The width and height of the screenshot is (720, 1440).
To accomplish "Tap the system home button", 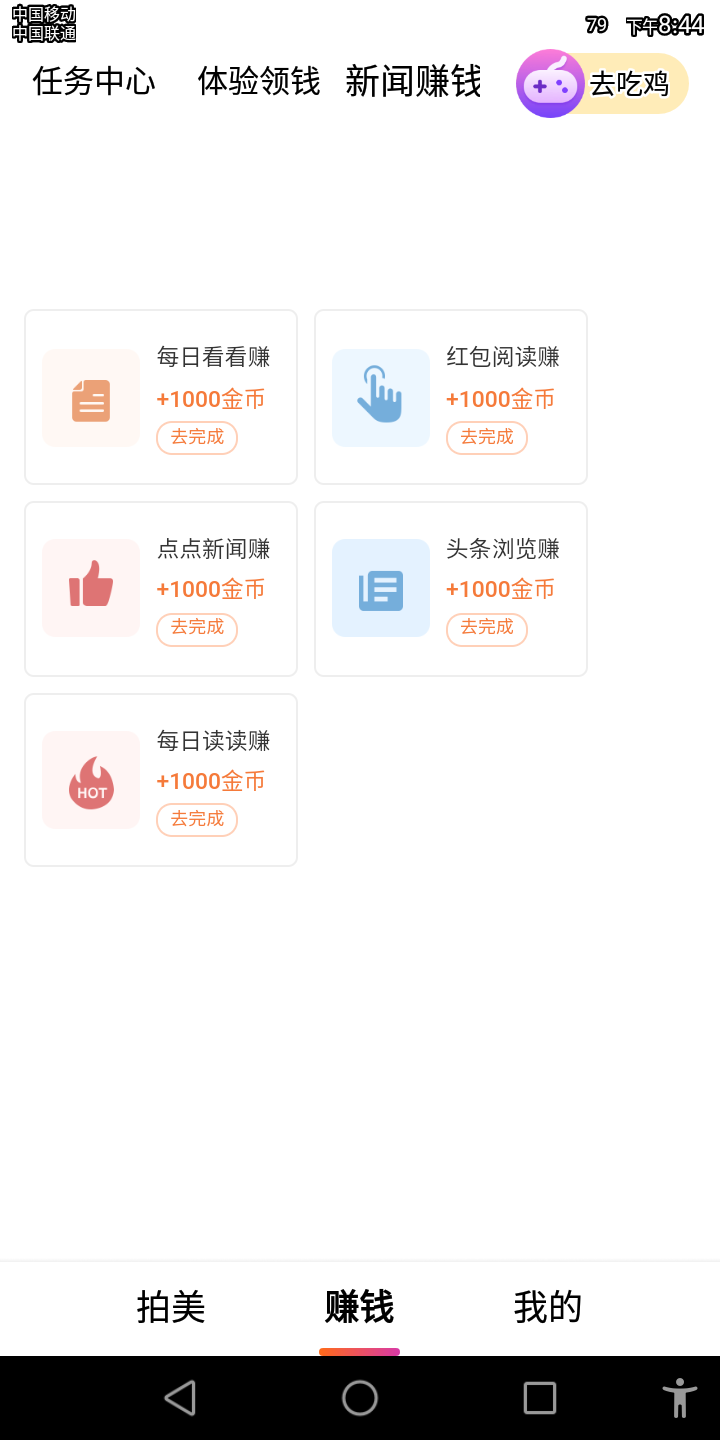I will (x=360, y=1398).
